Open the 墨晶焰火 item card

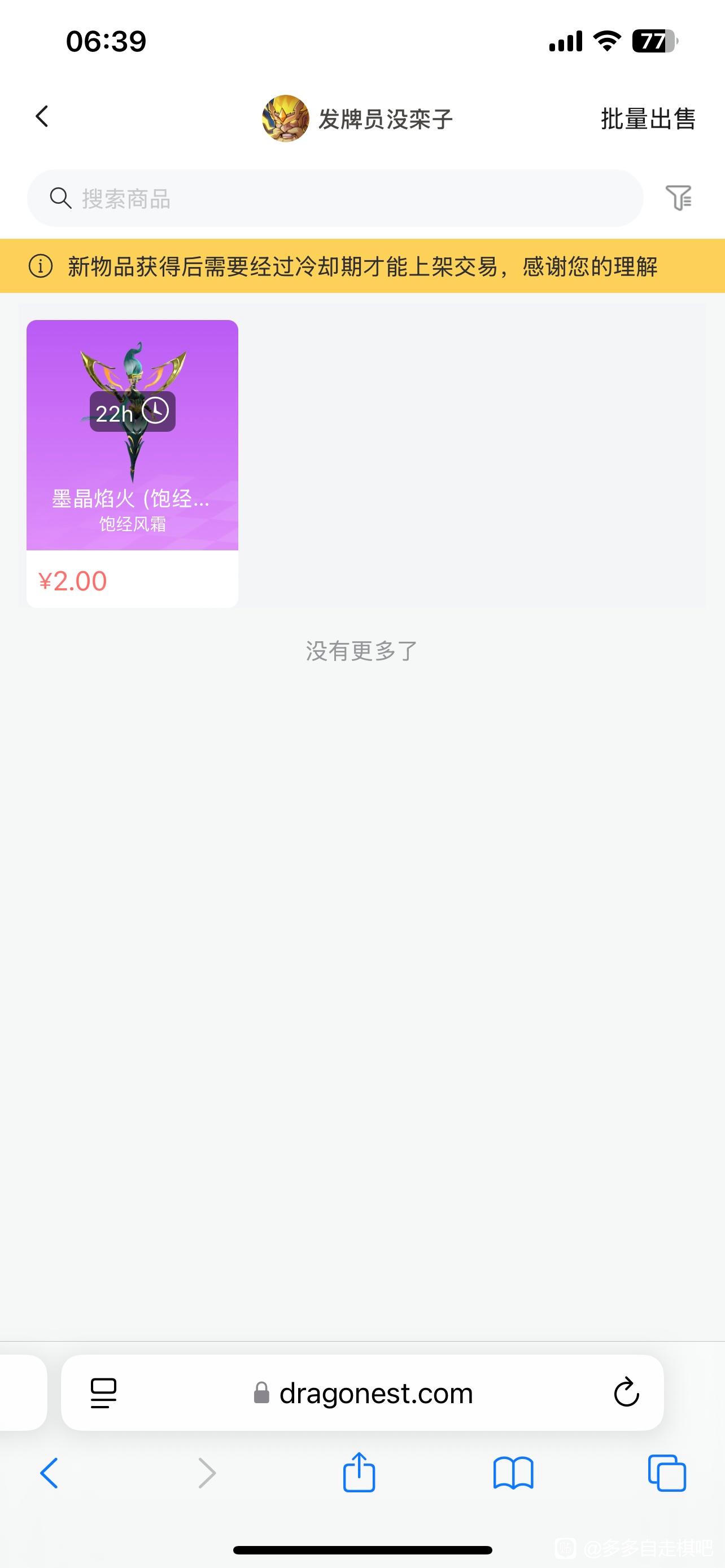[132, 463]
